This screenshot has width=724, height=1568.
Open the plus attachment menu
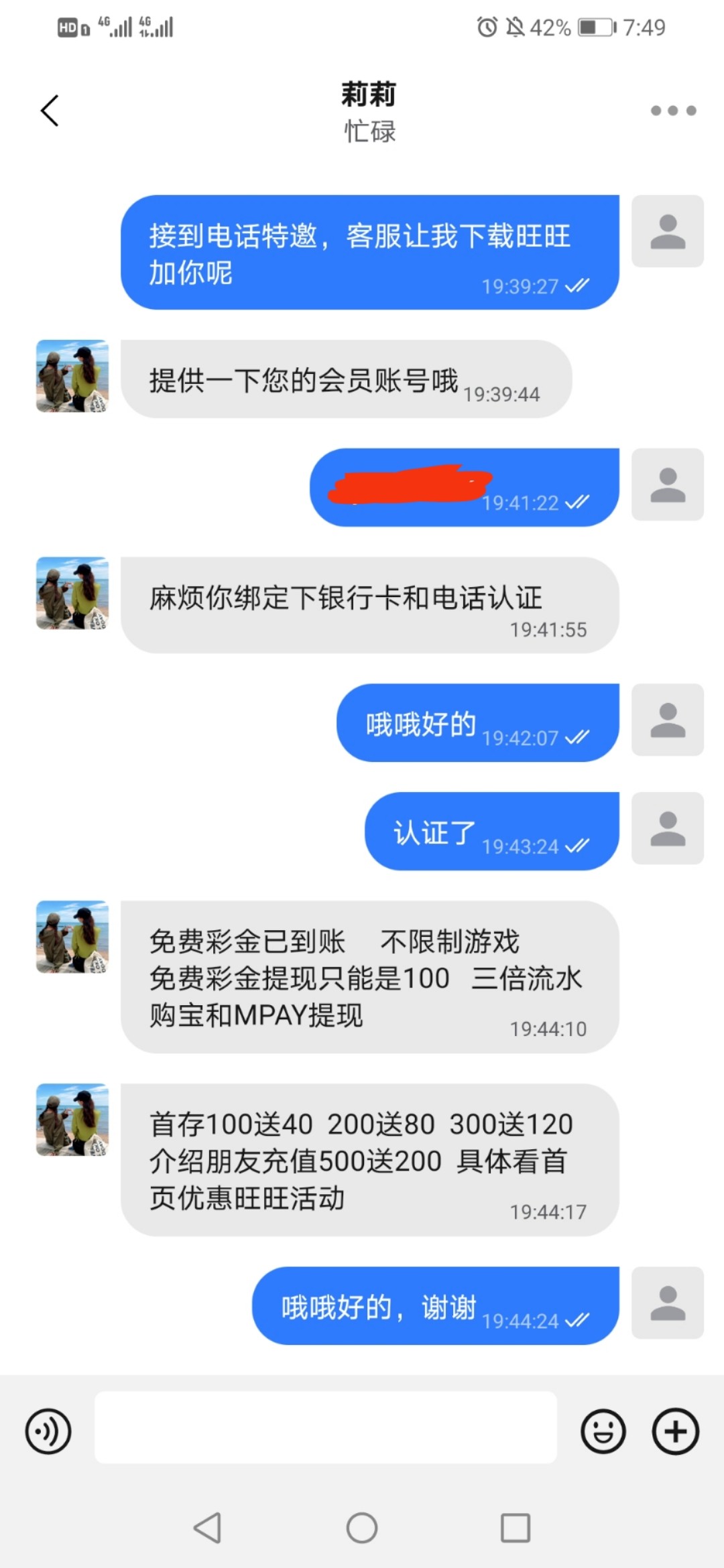[675, 1431]
